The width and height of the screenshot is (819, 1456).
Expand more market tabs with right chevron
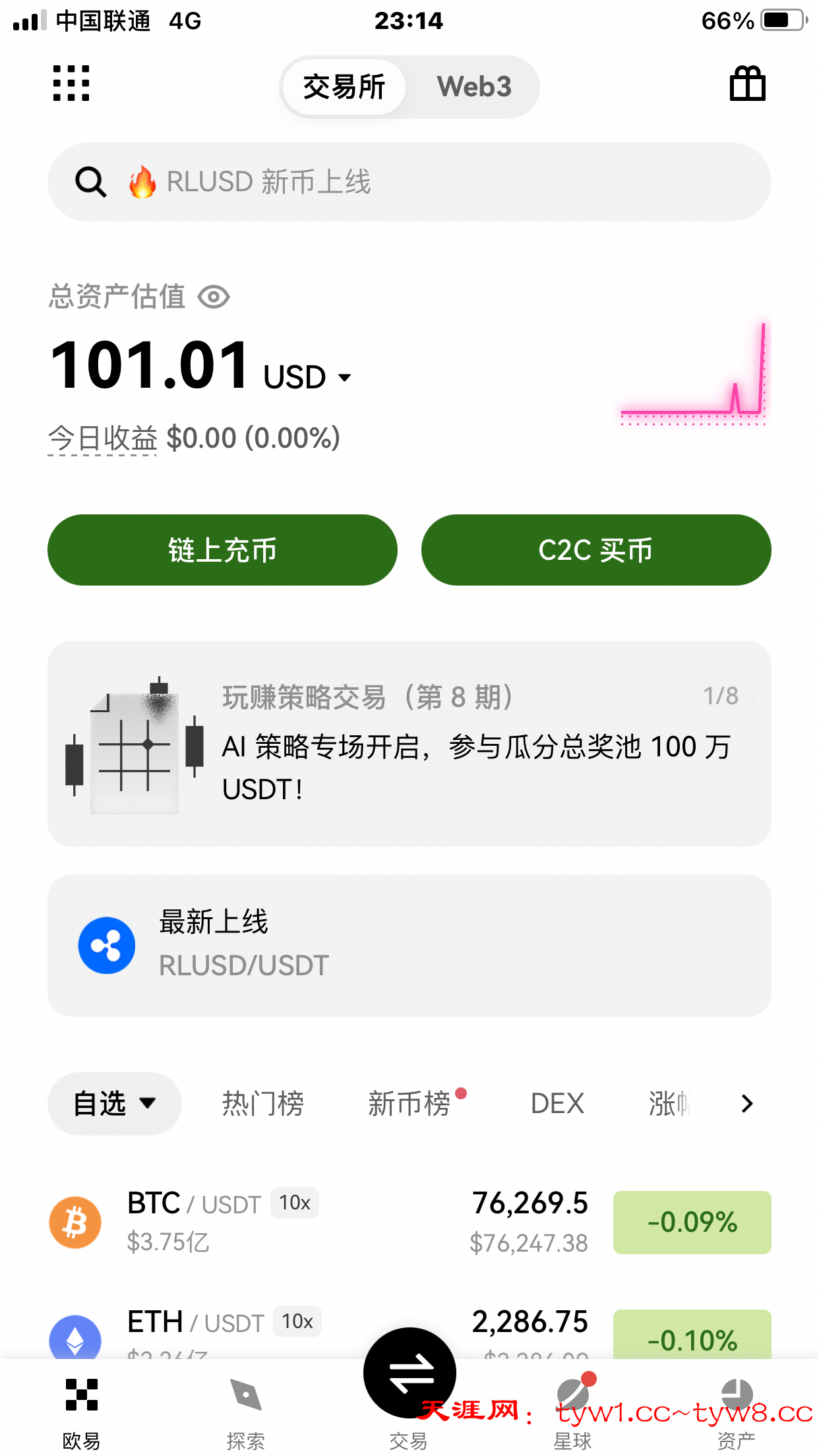746,1103
